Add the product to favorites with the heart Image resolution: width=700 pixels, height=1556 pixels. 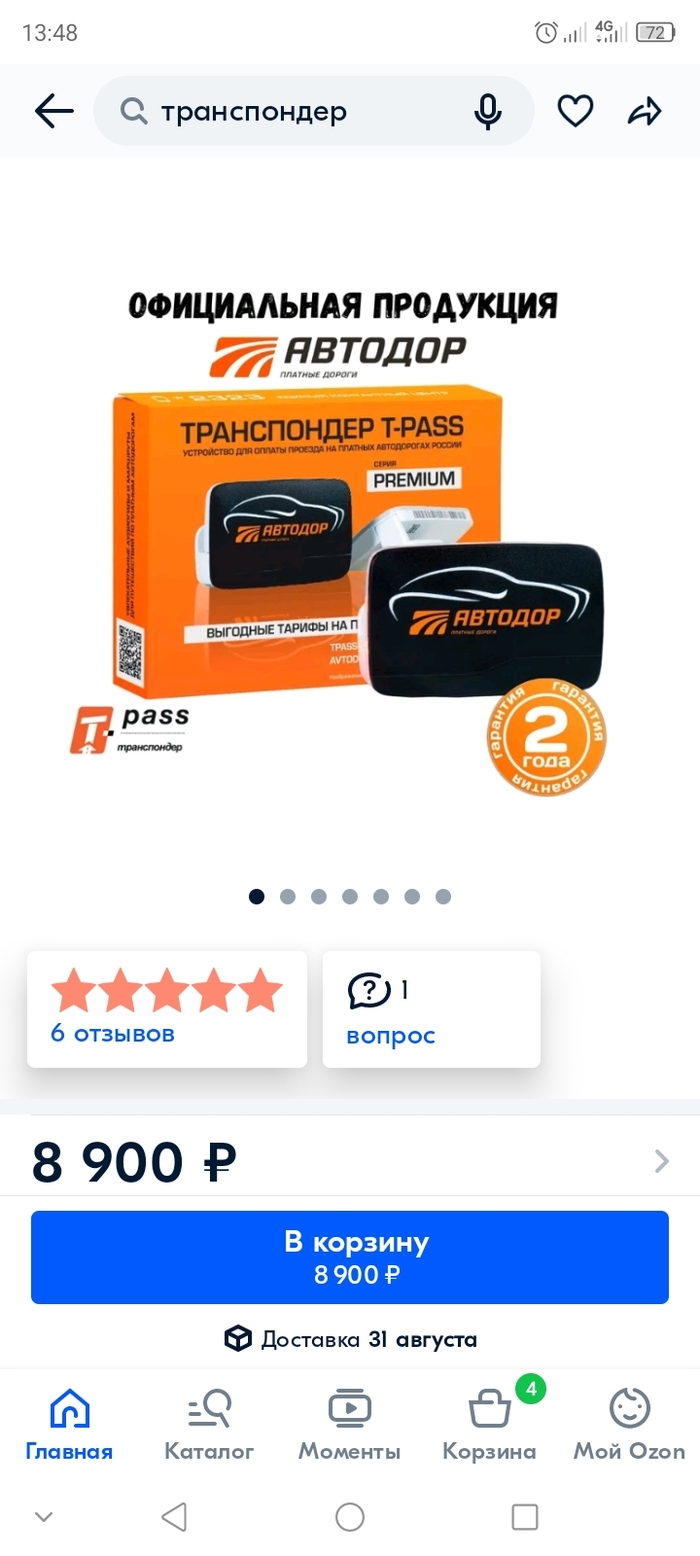tap(575, 111)
